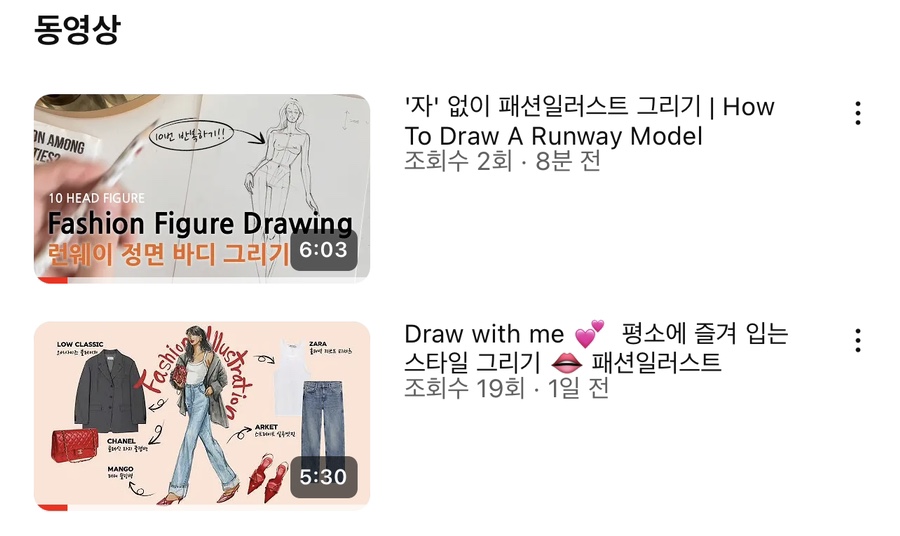Open more options for the Draw with me video
900x536 pixels.
(857, 340)
